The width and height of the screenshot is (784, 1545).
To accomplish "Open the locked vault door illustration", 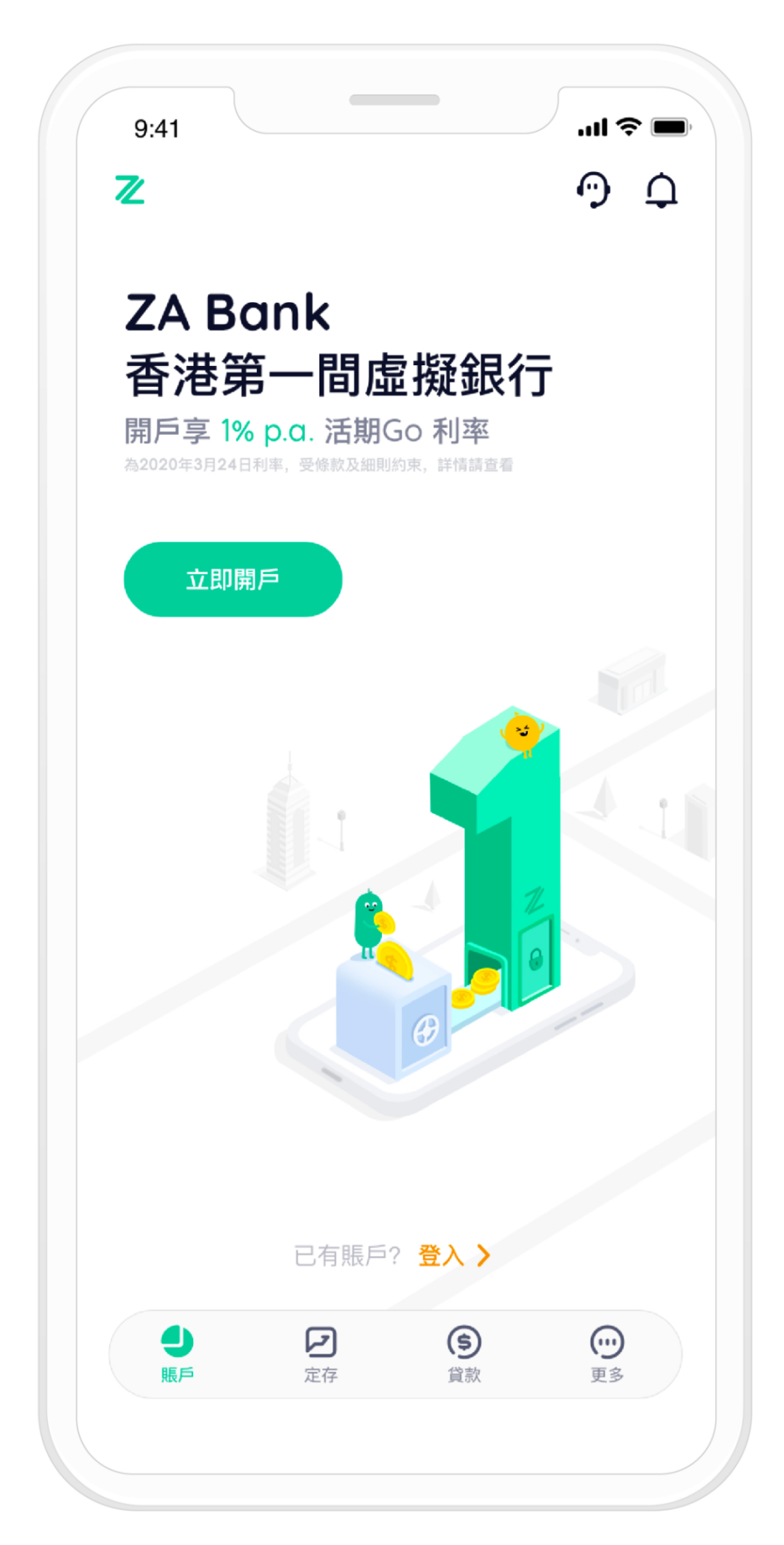I will click(x=534, y=957).
